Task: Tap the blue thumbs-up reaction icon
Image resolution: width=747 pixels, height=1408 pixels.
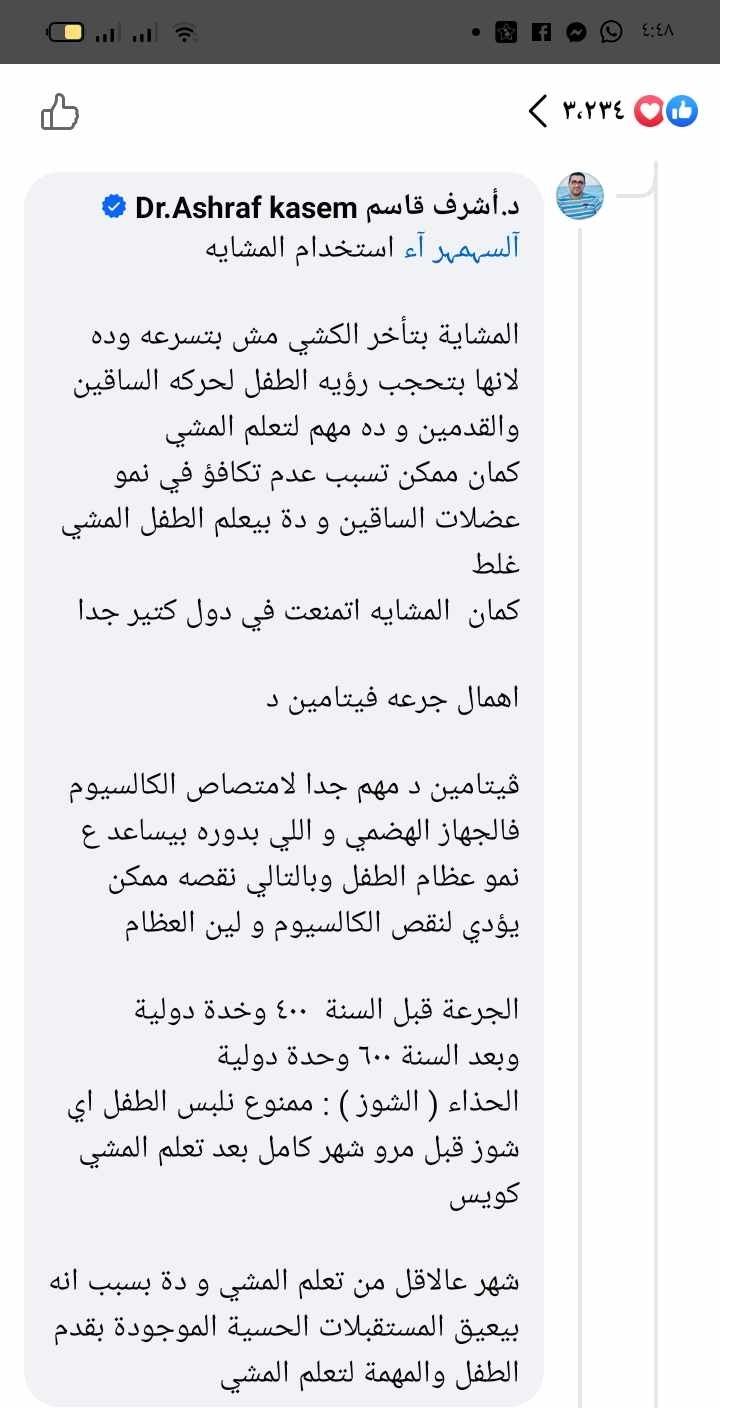Action: (682, 111)
